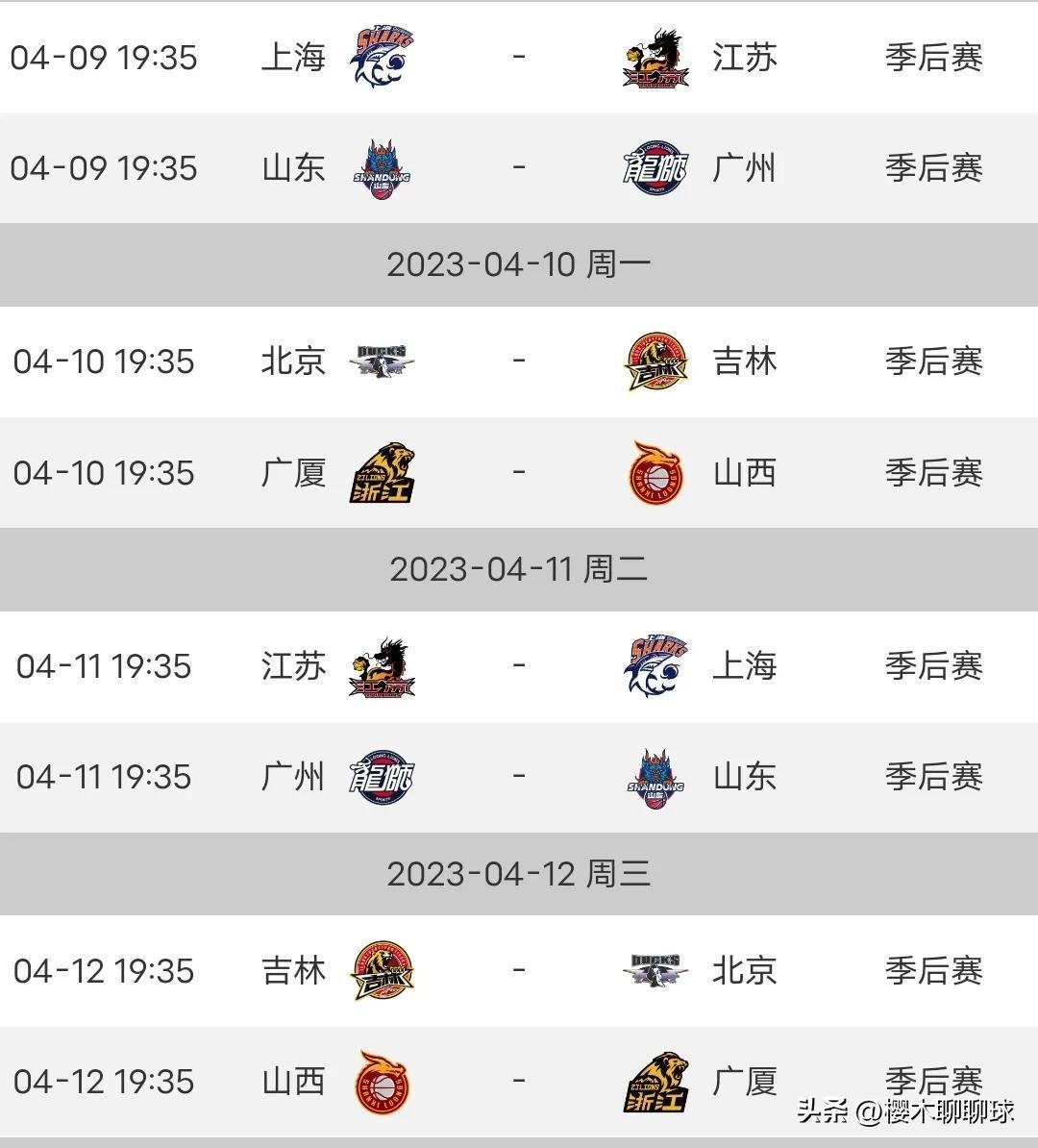The width and height of the screenshot is (1038, 1148).
Task: Select the 04-11 江苏 vs 上海 match
Action: tap(519, 665)
